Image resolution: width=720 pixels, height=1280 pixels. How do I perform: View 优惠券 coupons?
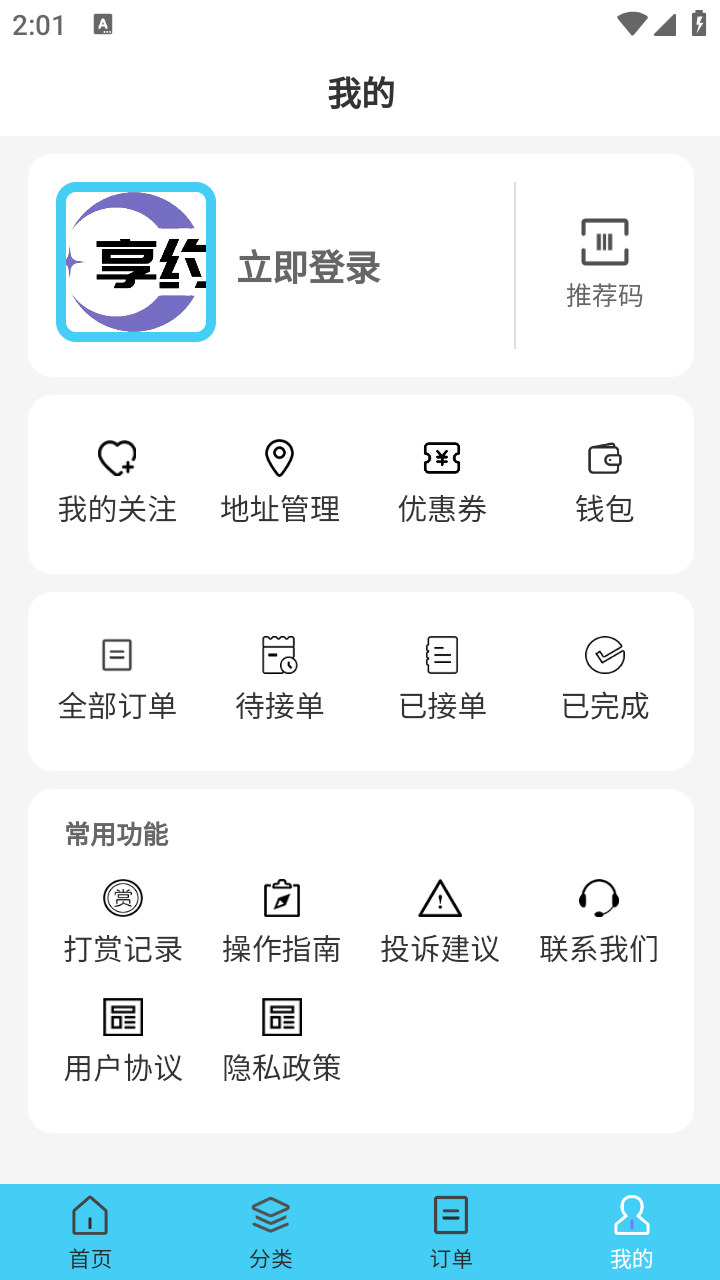[442, 483]
